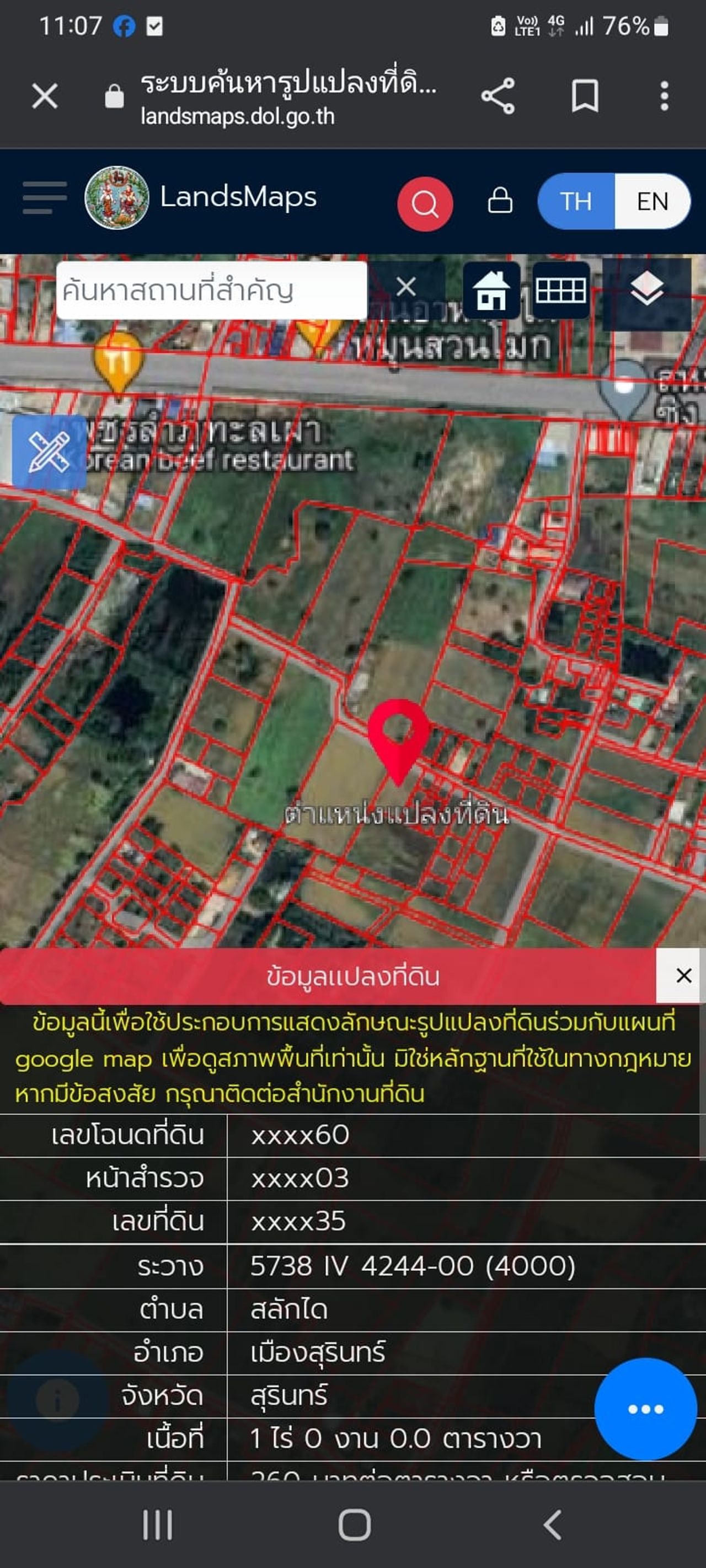Screen dimensions: 706x1568
Task: Go back using the system back button
Action: (552, 1525)
